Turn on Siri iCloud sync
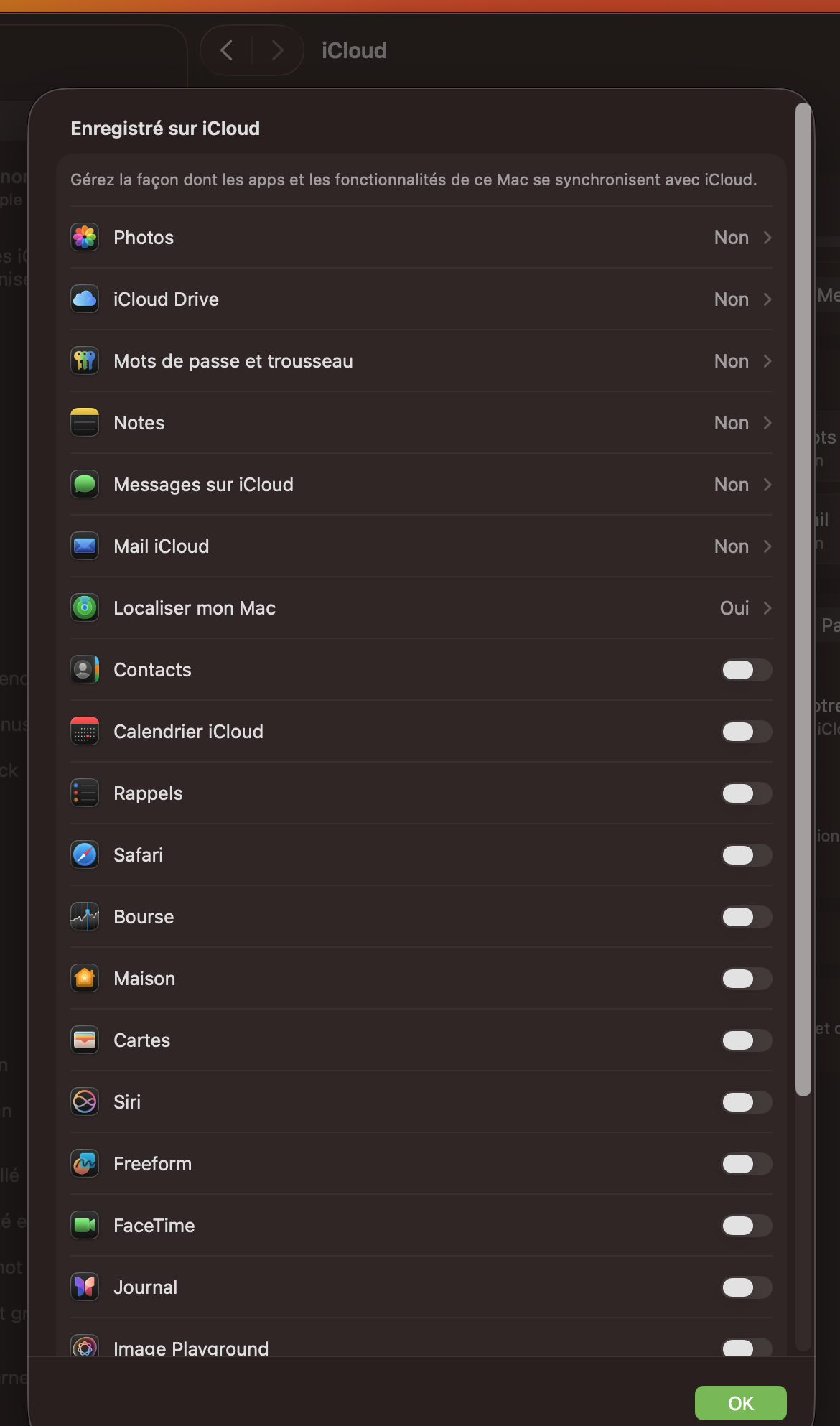This screenshot has height=1426, width=840. pyautogui.click(x=747, y=1102)
